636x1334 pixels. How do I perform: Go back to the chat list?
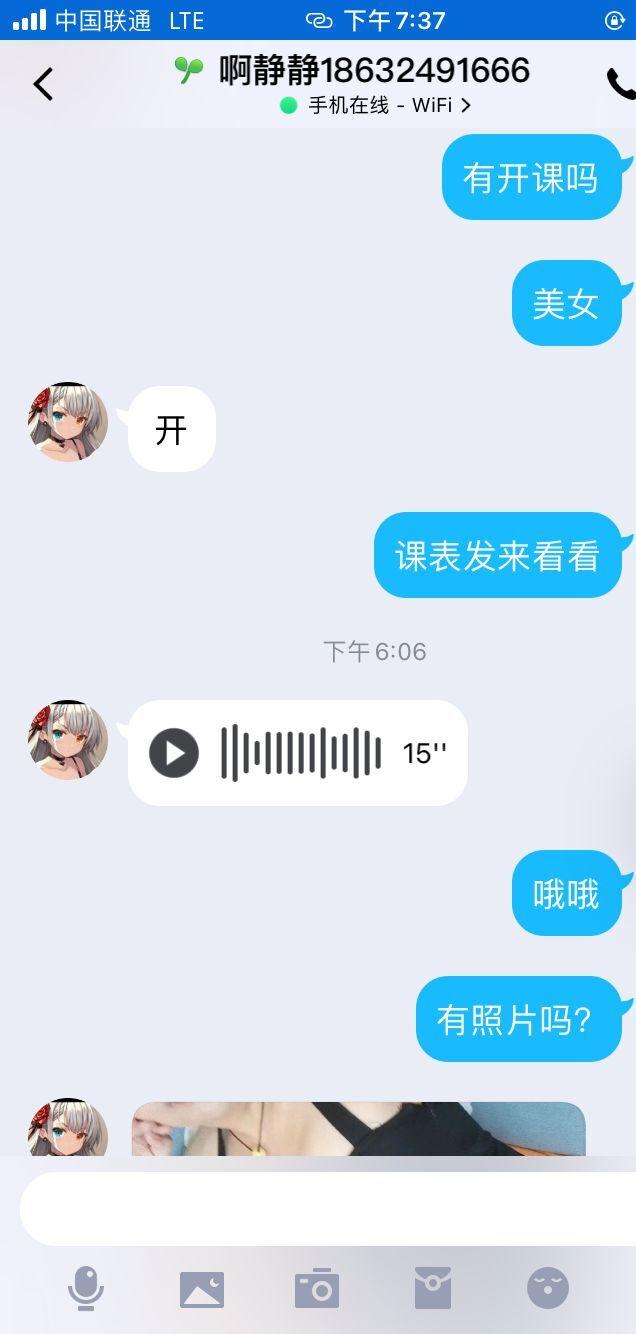(x=43, y=85)
